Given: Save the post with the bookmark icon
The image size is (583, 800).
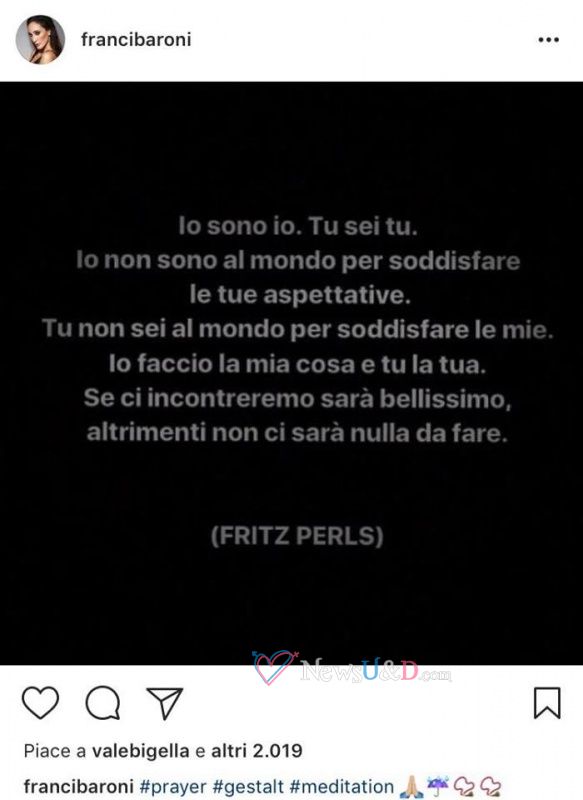Looking at the screenshot, I should (x=547, y=703).
